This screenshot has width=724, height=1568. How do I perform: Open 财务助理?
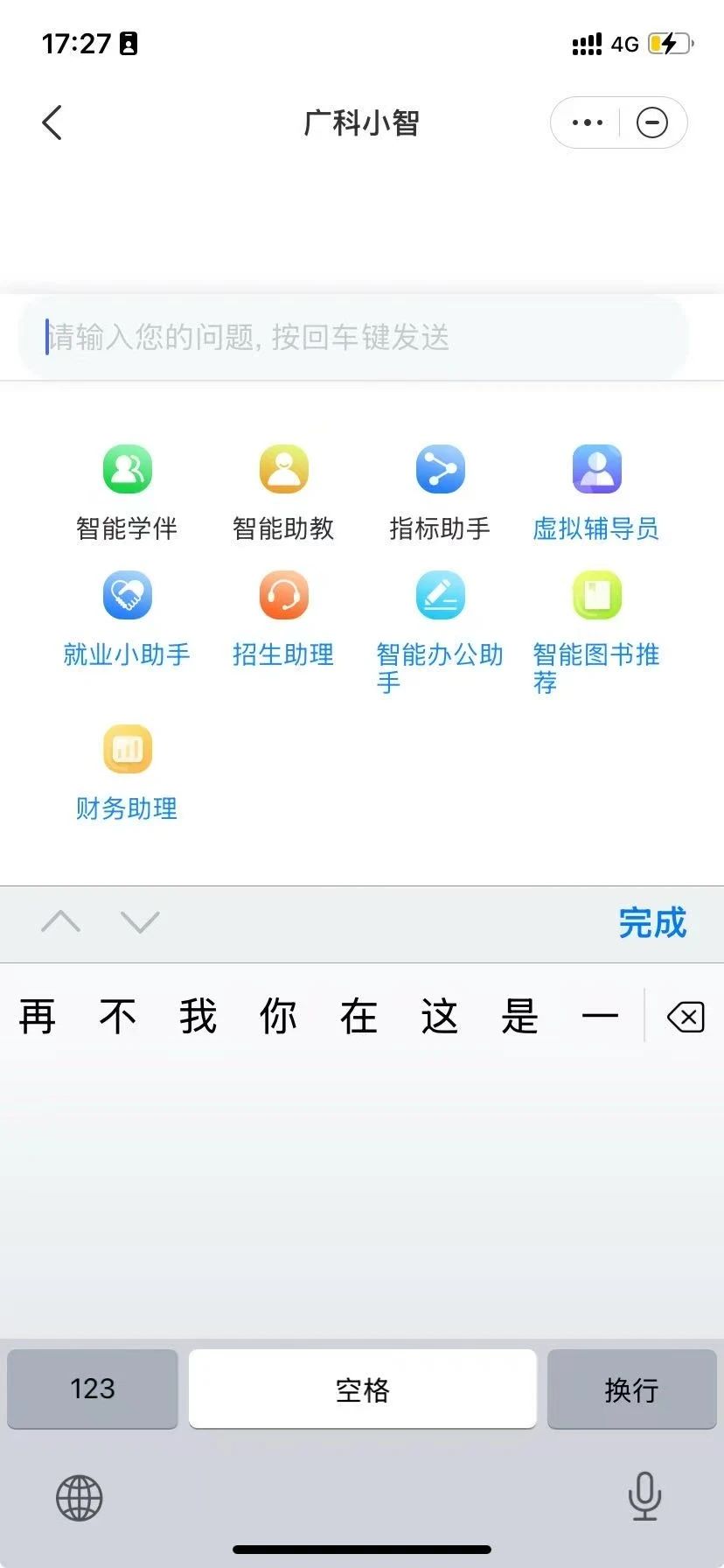pyautogui.click(x=128, y=770)
